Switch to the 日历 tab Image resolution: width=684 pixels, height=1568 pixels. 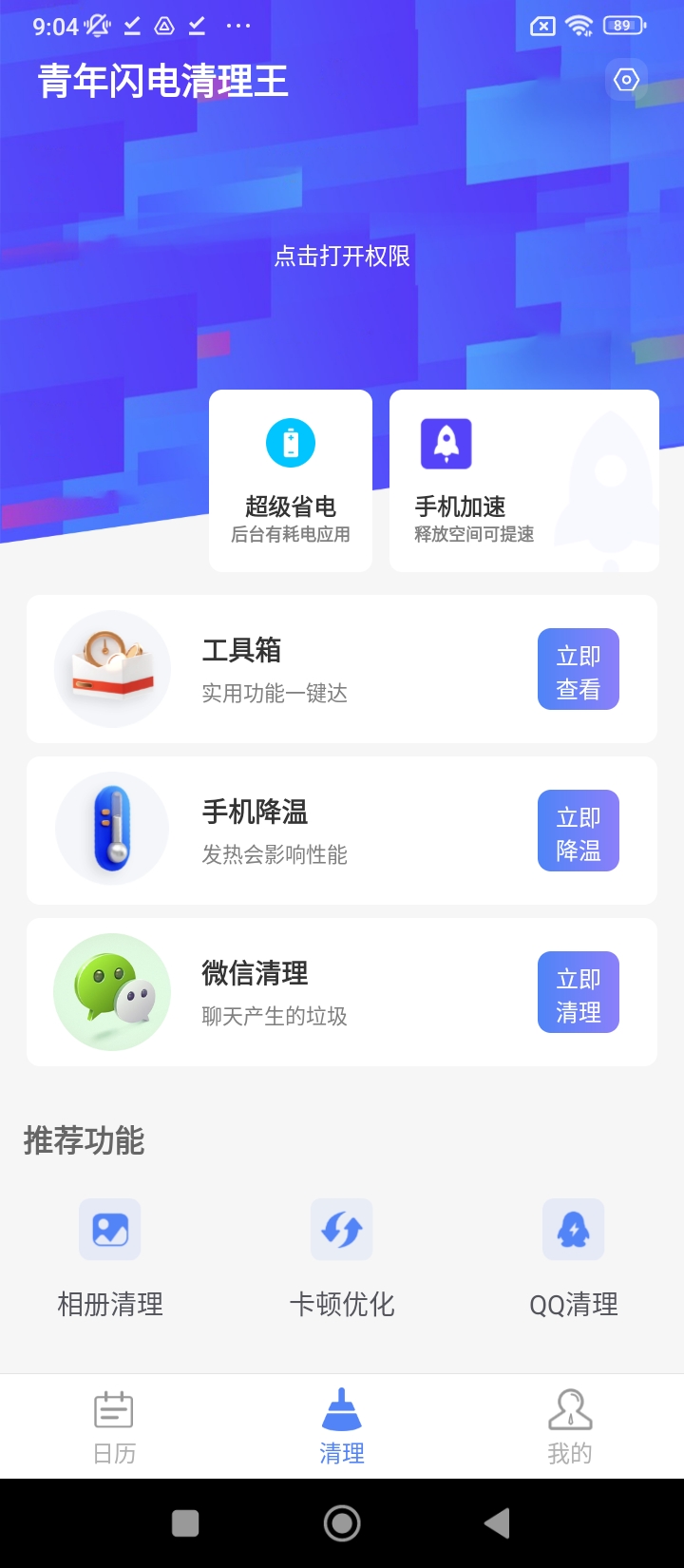click(x=114, y=1427)
